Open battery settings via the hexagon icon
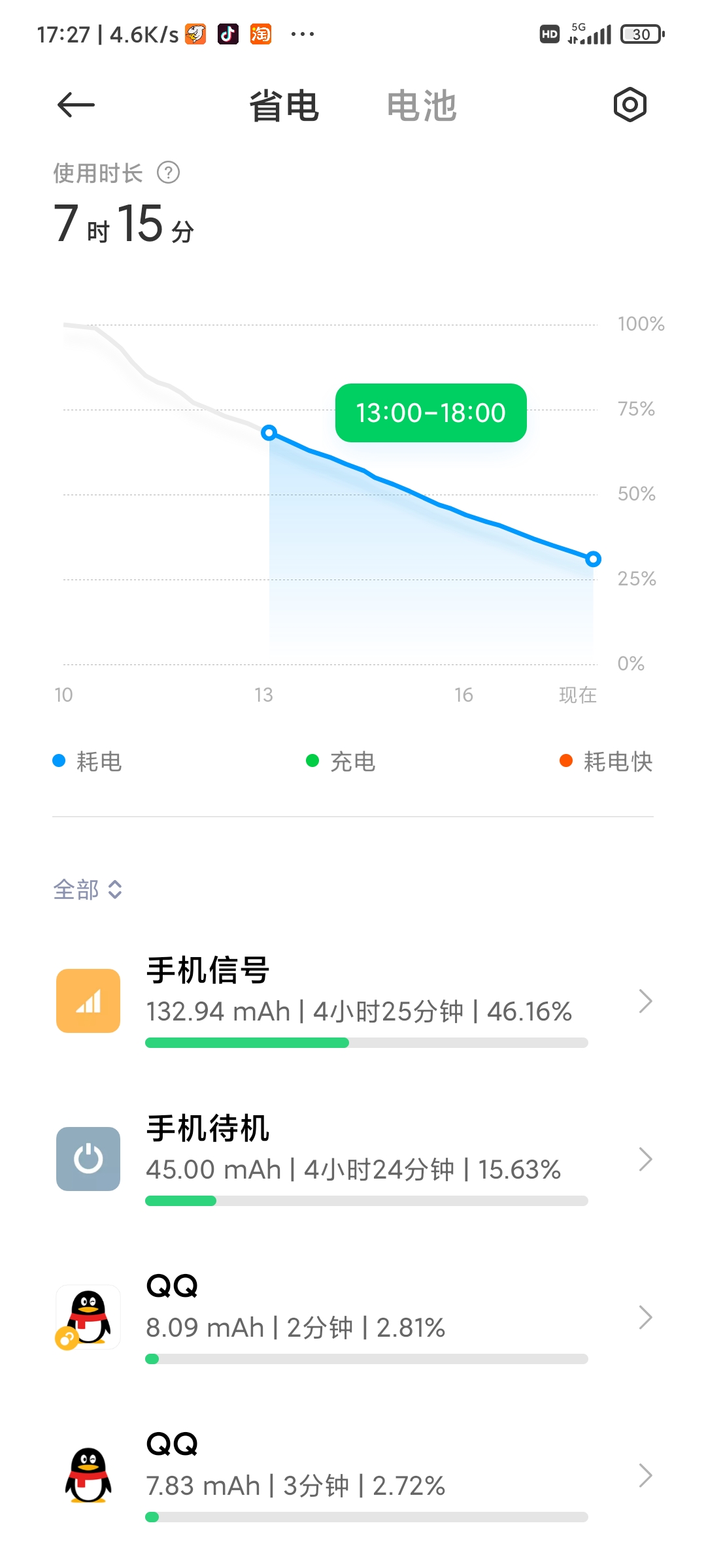Screen dimensions: 706x1568 [630, 105]
